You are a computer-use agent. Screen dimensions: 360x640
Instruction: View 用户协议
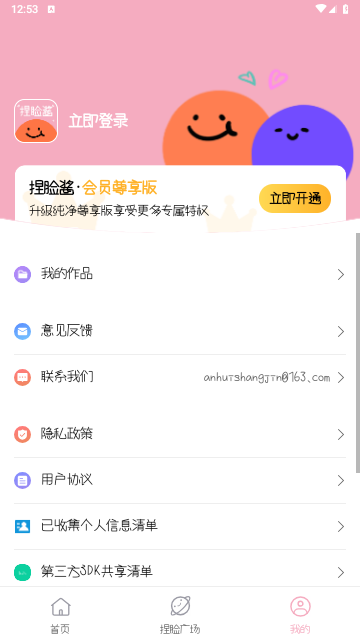coord(180,480)
